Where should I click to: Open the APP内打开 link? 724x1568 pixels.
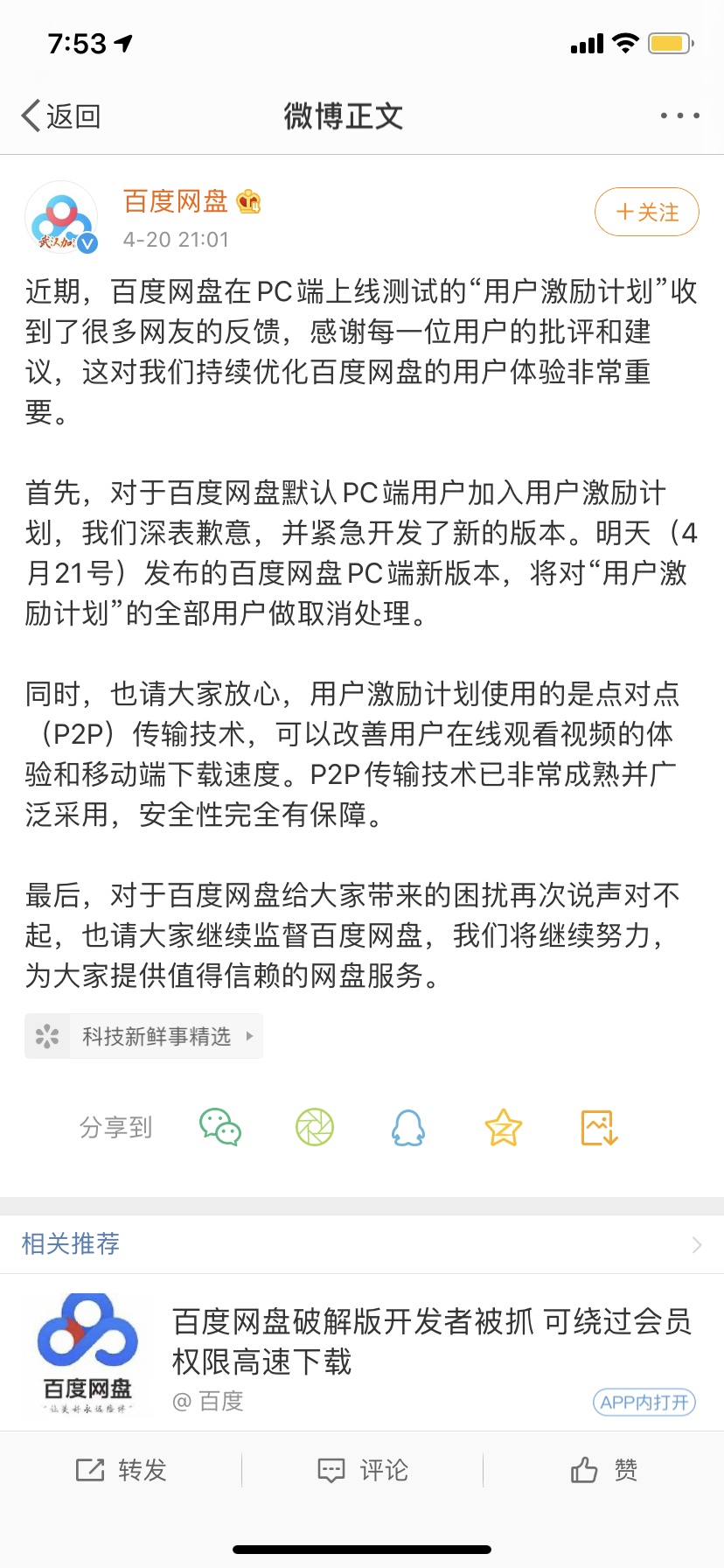[644, 1402]
